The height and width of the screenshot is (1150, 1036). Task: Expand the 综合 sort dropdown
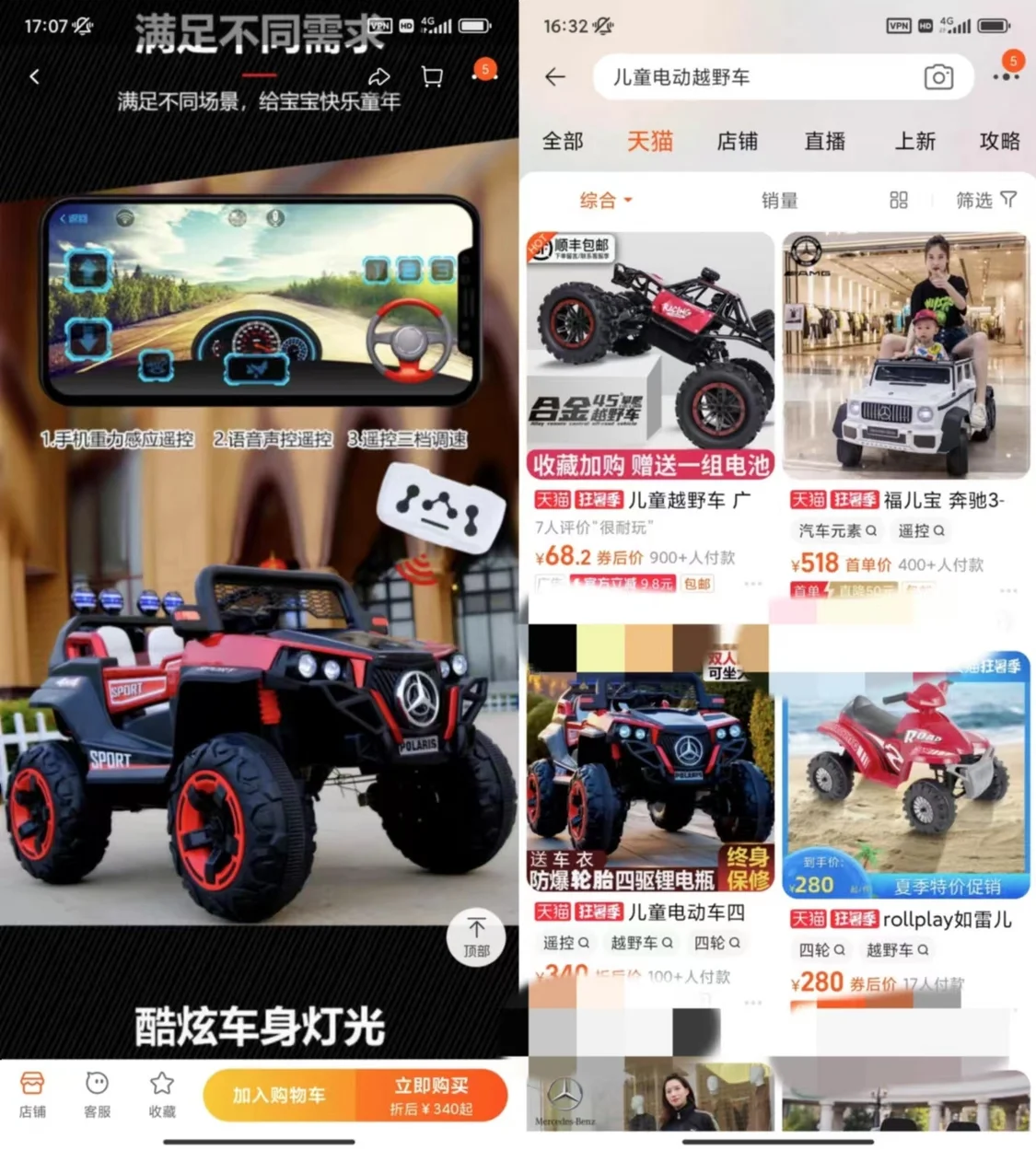tap(605, 200)
